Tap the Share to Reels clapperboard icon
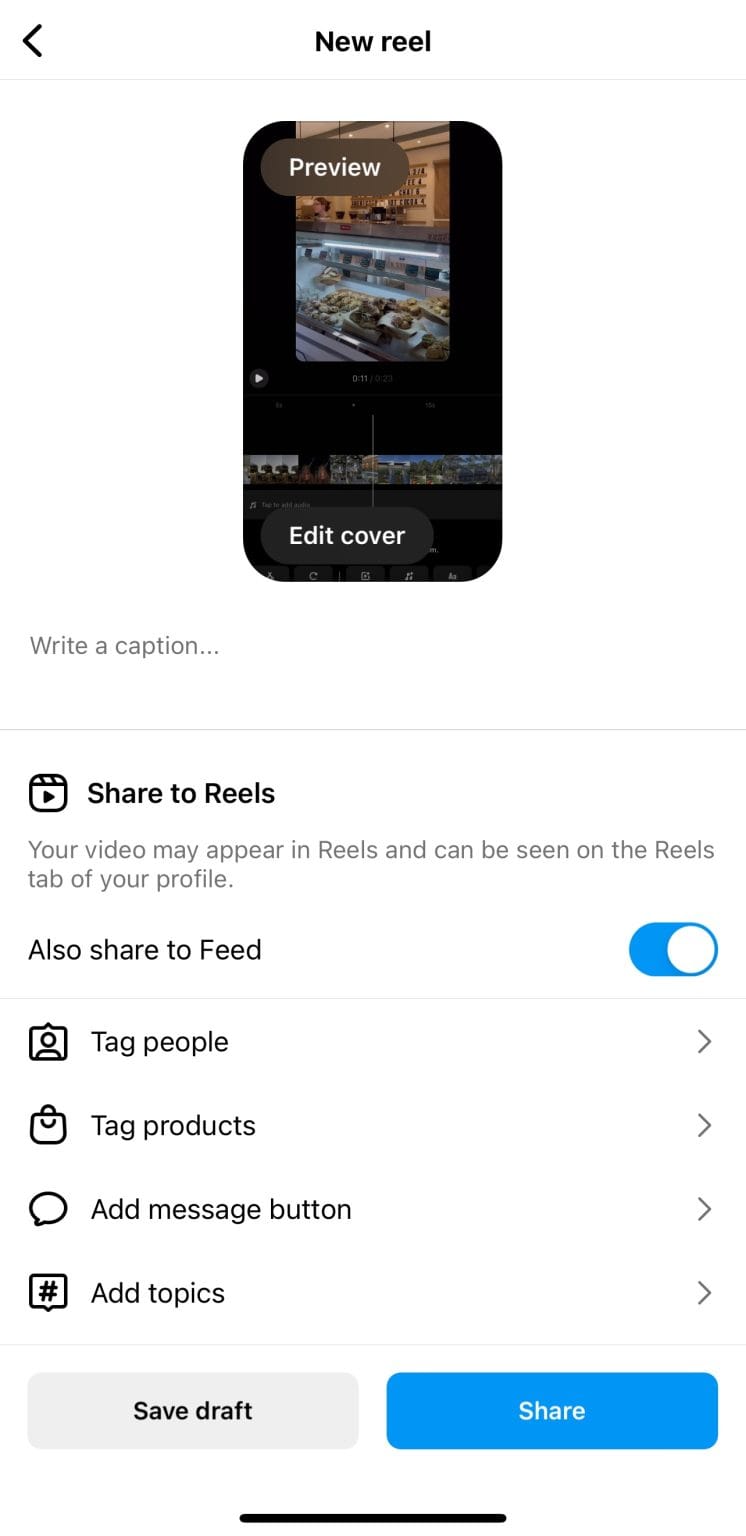746x1536 pixels. click(47, 792)
